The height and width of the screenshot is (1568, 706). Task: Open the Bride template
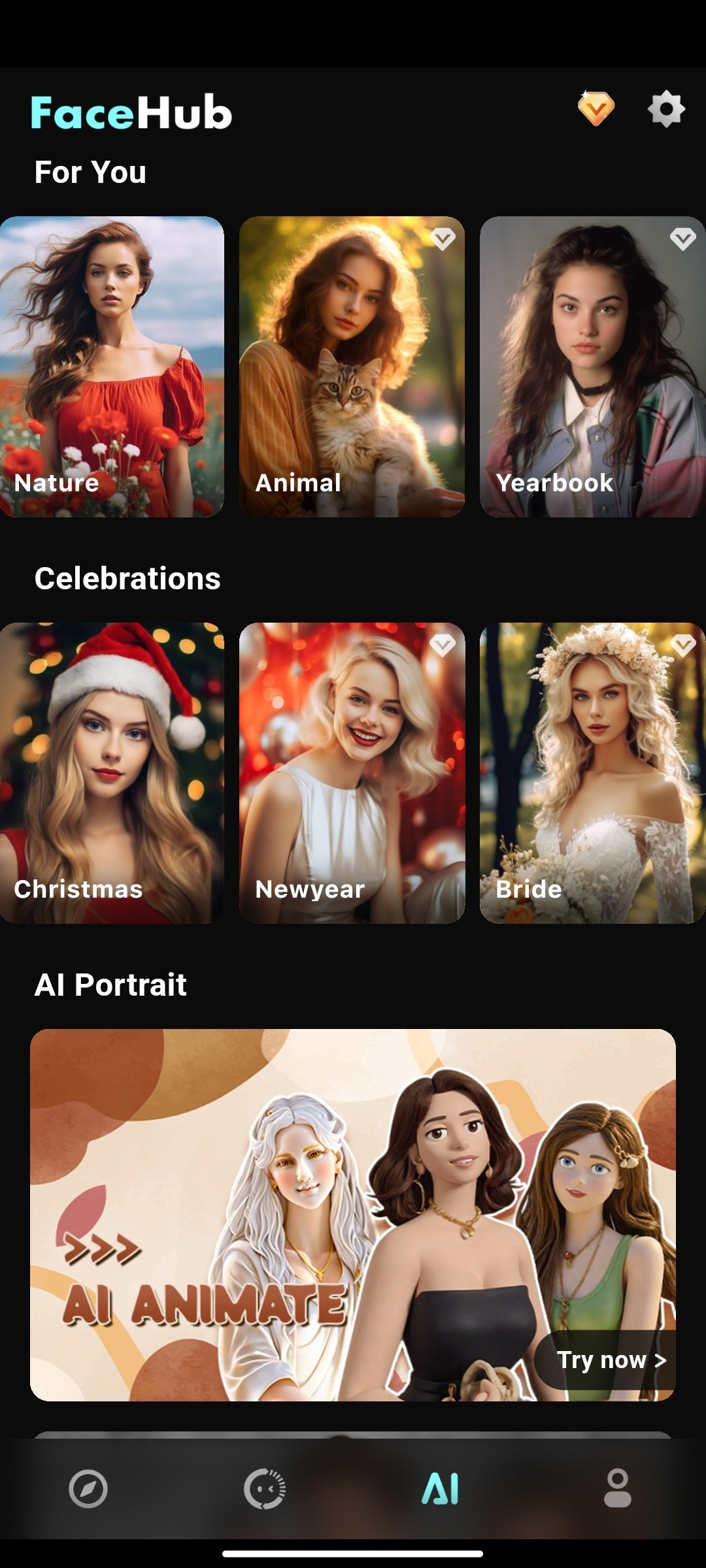point(592,773)
